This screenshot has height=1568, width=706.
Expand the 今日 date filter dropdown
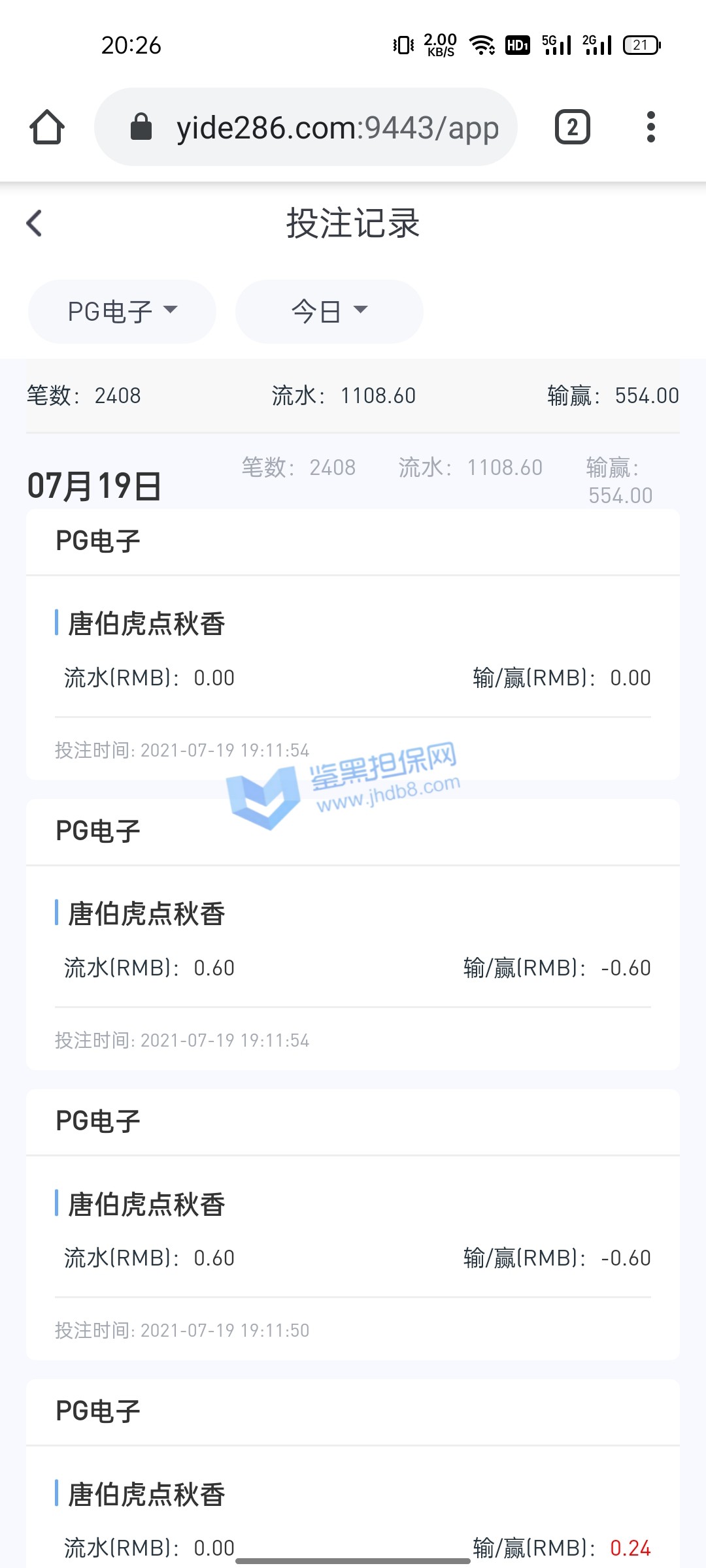(x=329, y=312)
